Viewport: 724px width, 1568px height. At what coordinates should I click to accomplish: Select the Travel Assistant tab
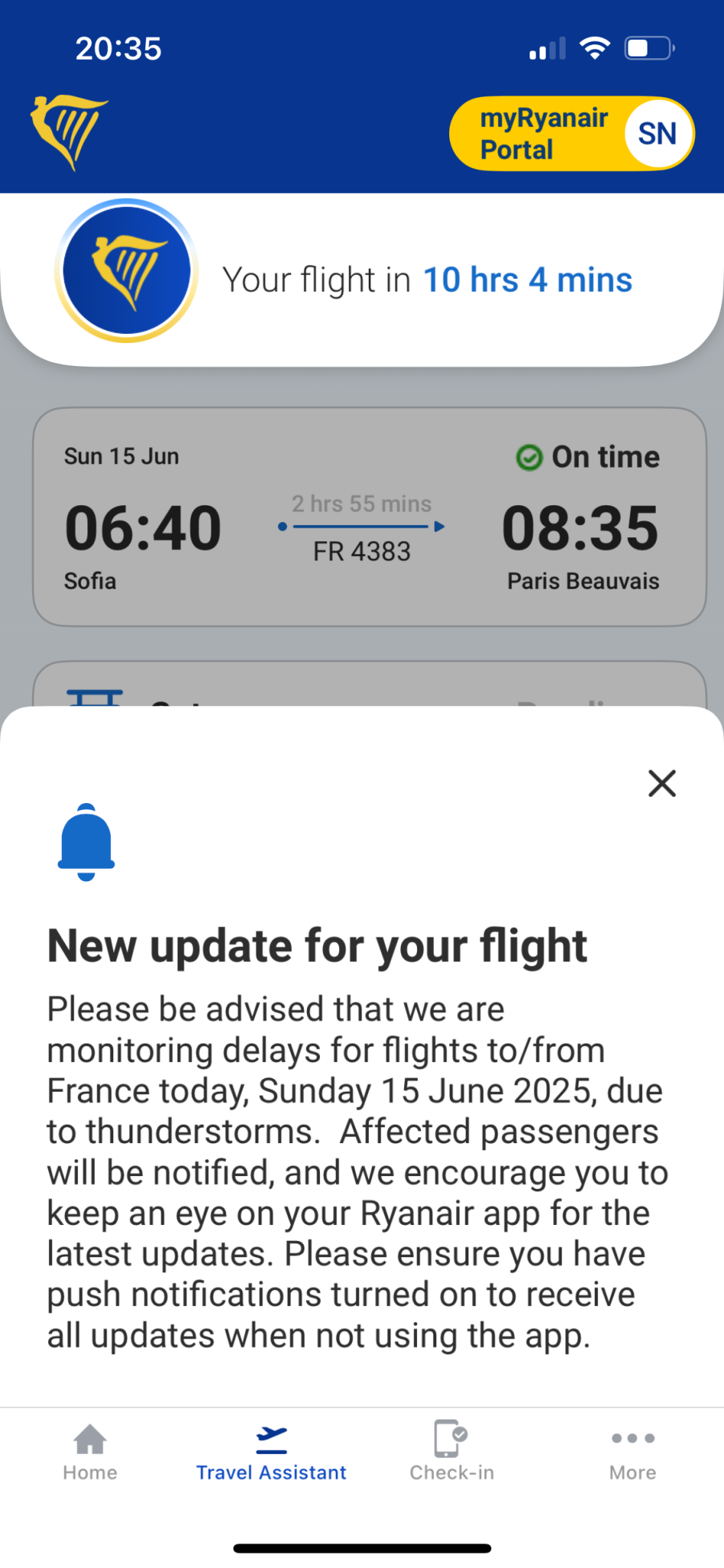coord(271,1452)
